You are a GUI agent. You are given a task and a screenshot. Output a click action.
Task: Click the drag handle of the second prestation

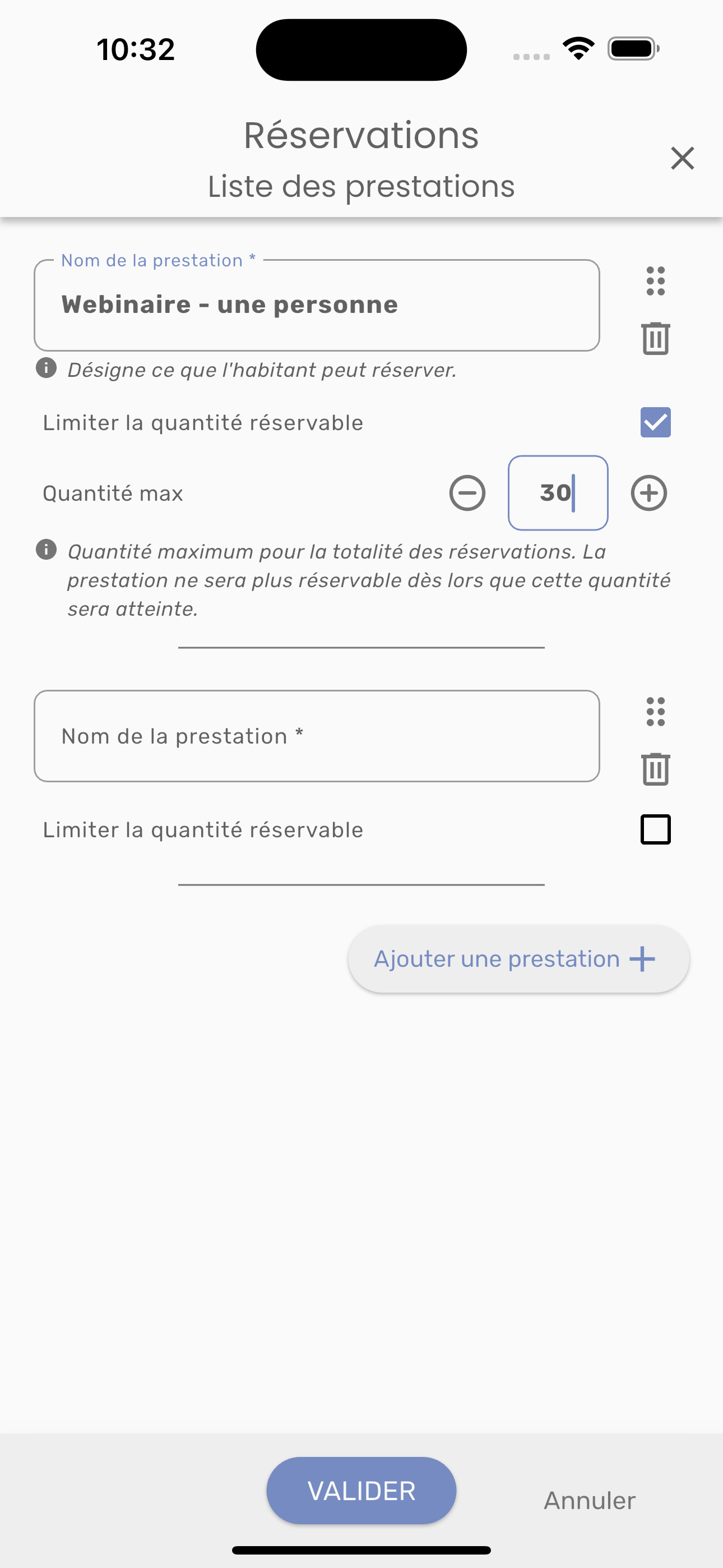(x=655, y=713)
